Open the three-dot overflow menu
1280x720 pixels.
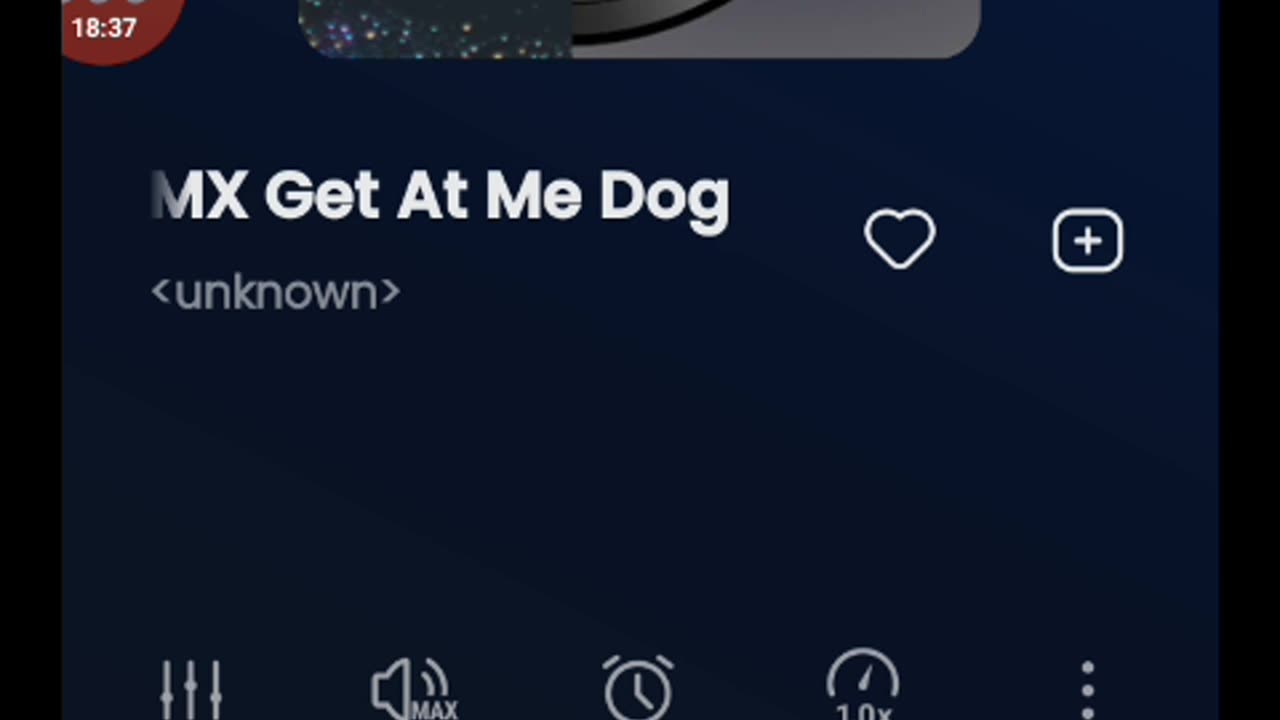(x=1087, y=689)
